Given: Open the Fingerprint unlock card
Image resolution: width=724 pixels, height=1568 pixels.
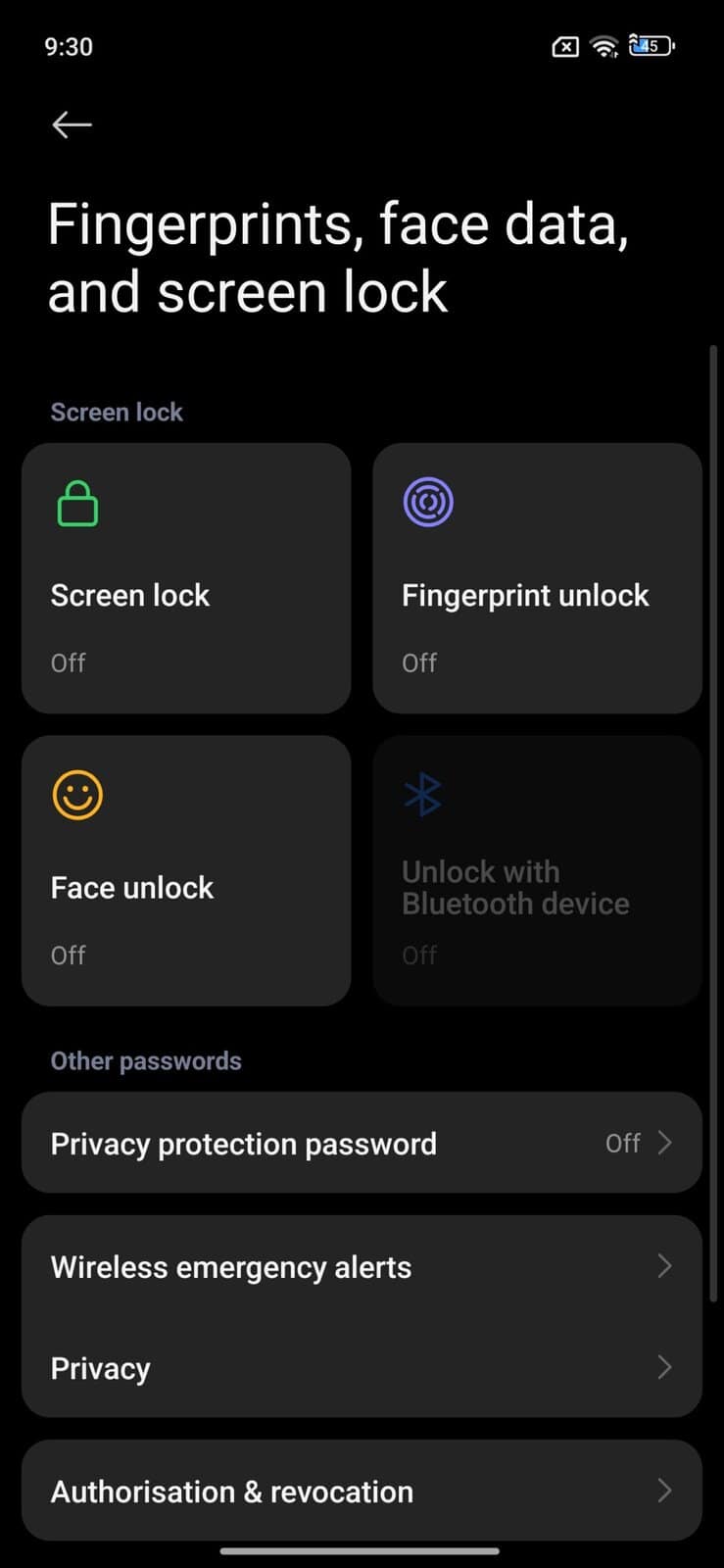Looking at the screenshot, I should point(537,578).
